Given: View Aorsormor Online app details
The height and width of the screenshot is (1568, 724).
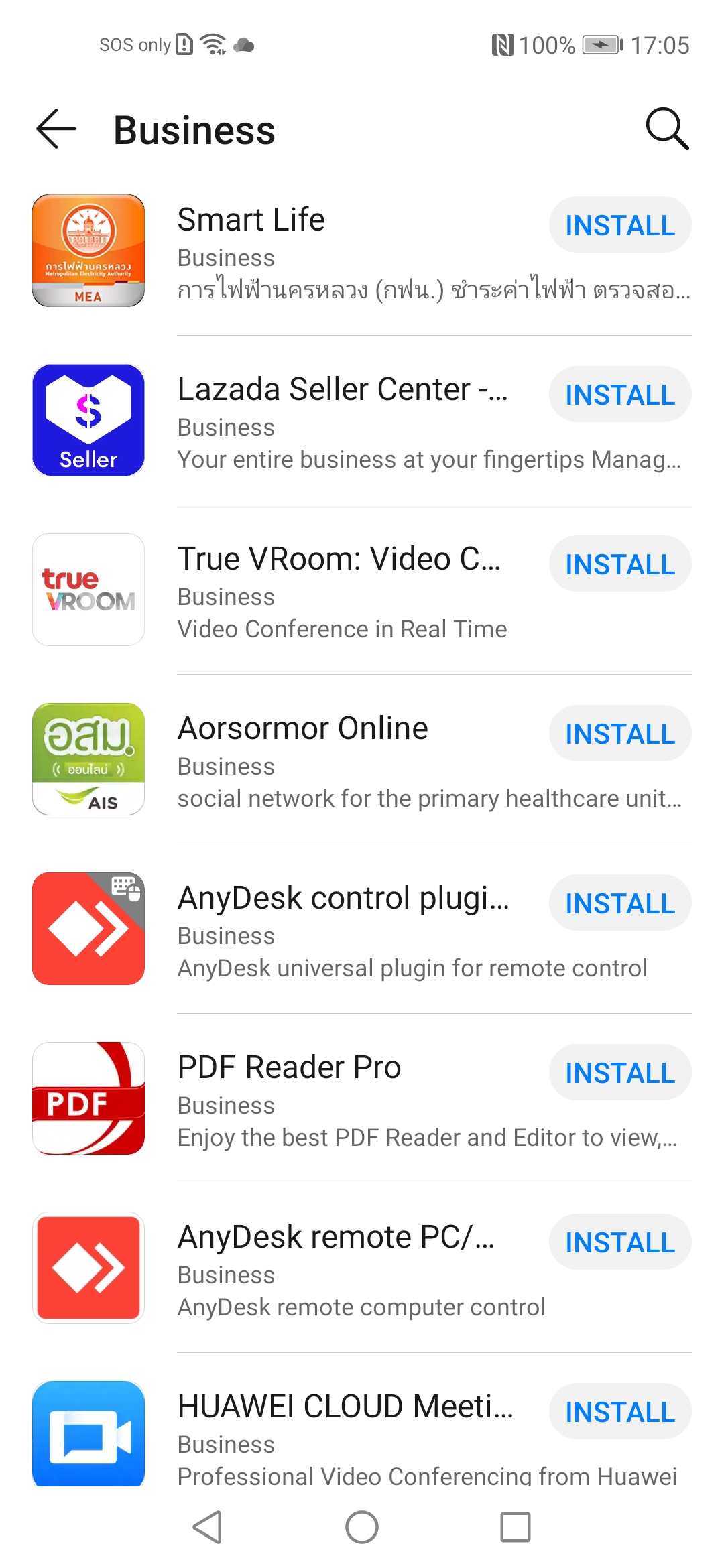Looking at the screenshot, I should [x=302, y=728].
